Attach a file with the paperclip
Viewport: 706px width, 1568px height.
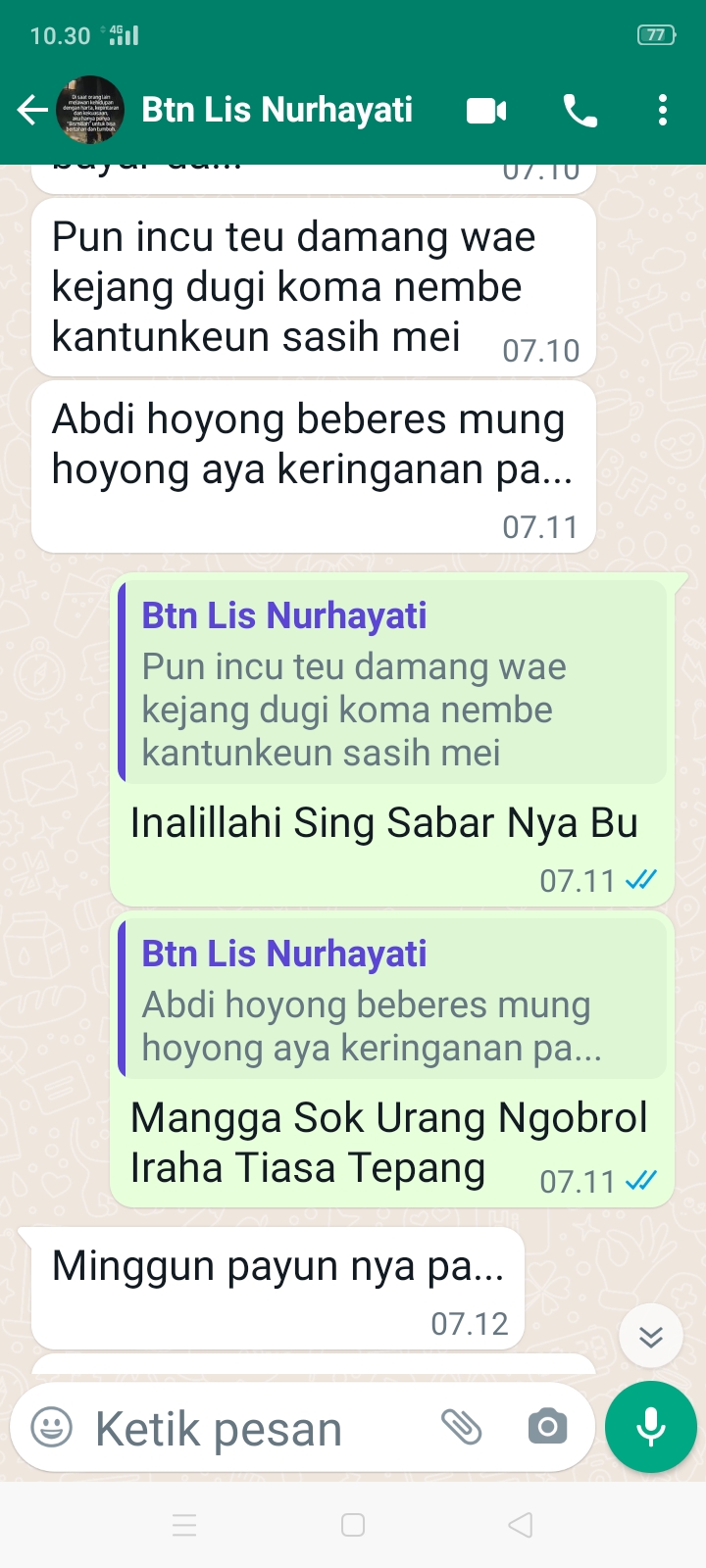461,1427
